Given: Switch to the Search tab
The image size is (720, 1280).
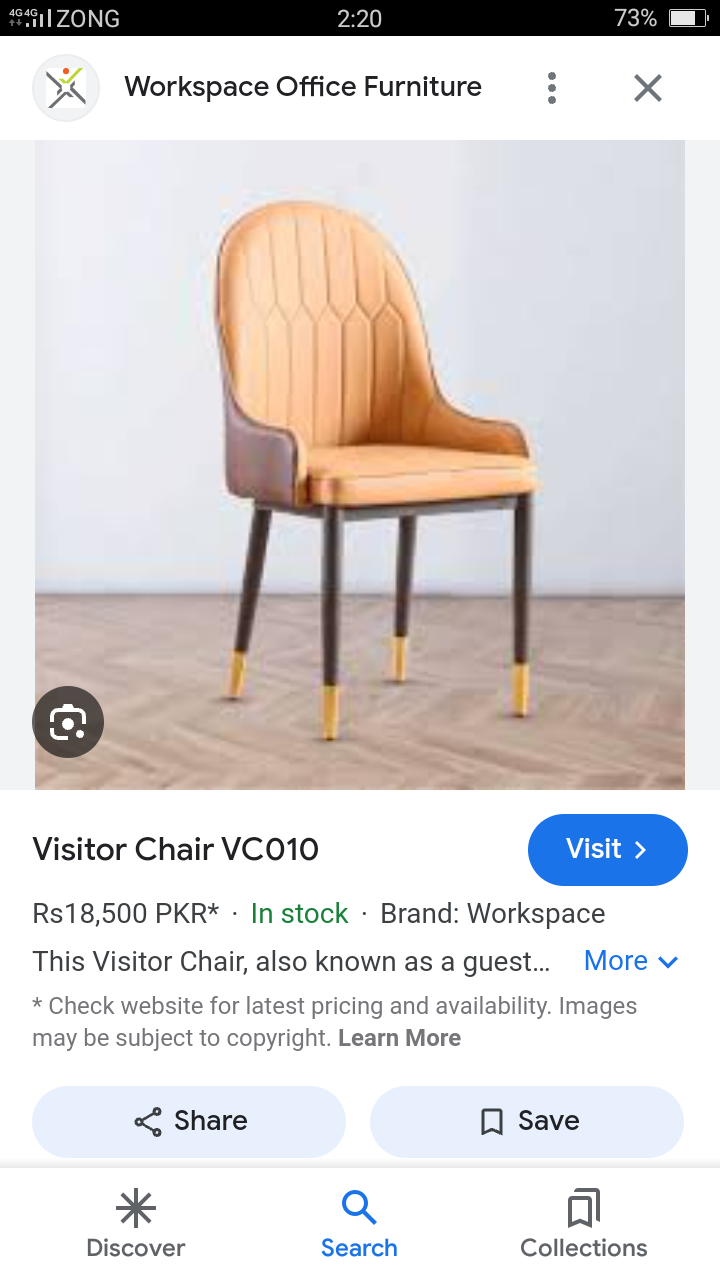Looking at the screenshot, I should (359, 1224).
